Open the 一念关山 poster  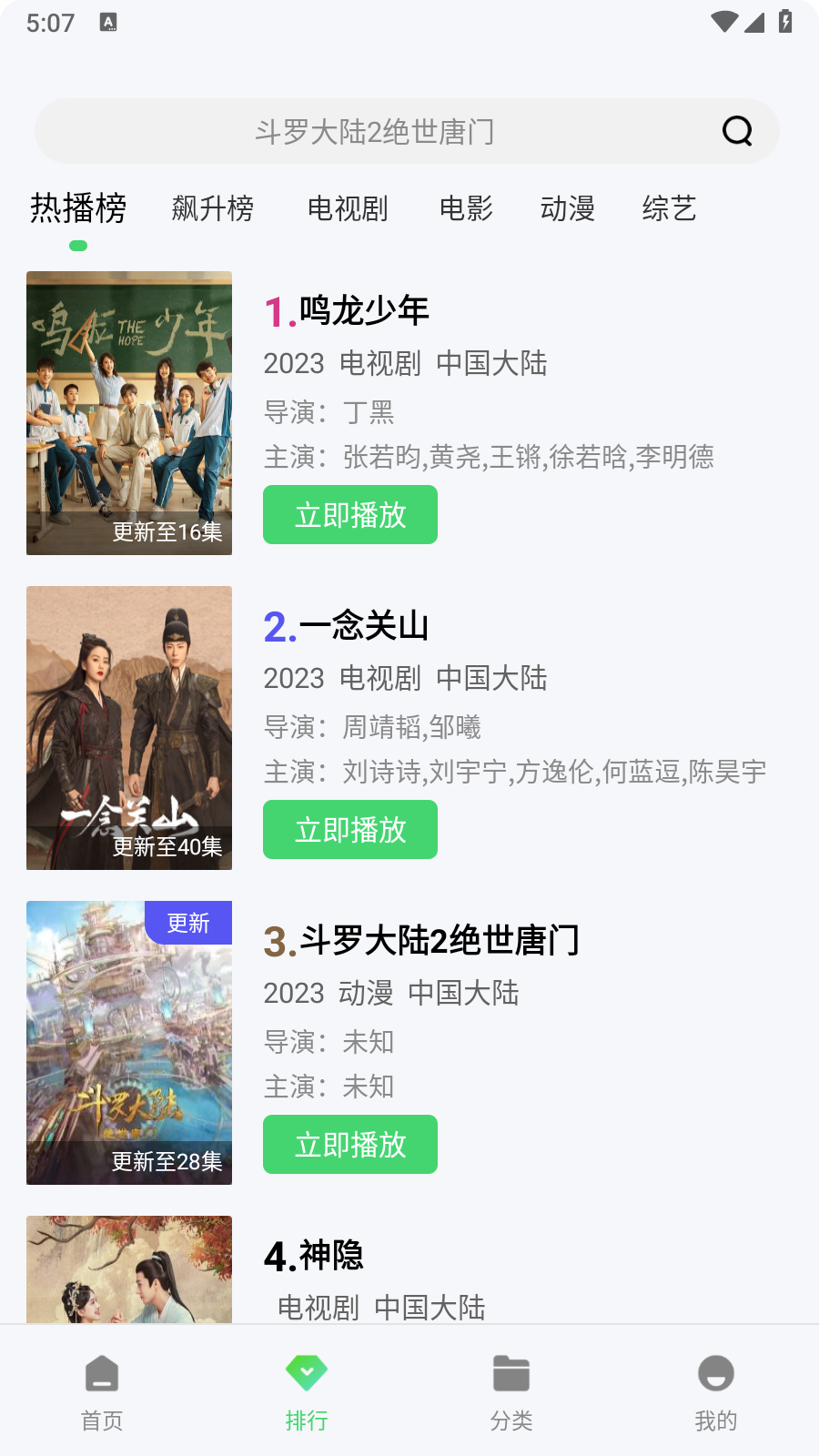[129, 728]
